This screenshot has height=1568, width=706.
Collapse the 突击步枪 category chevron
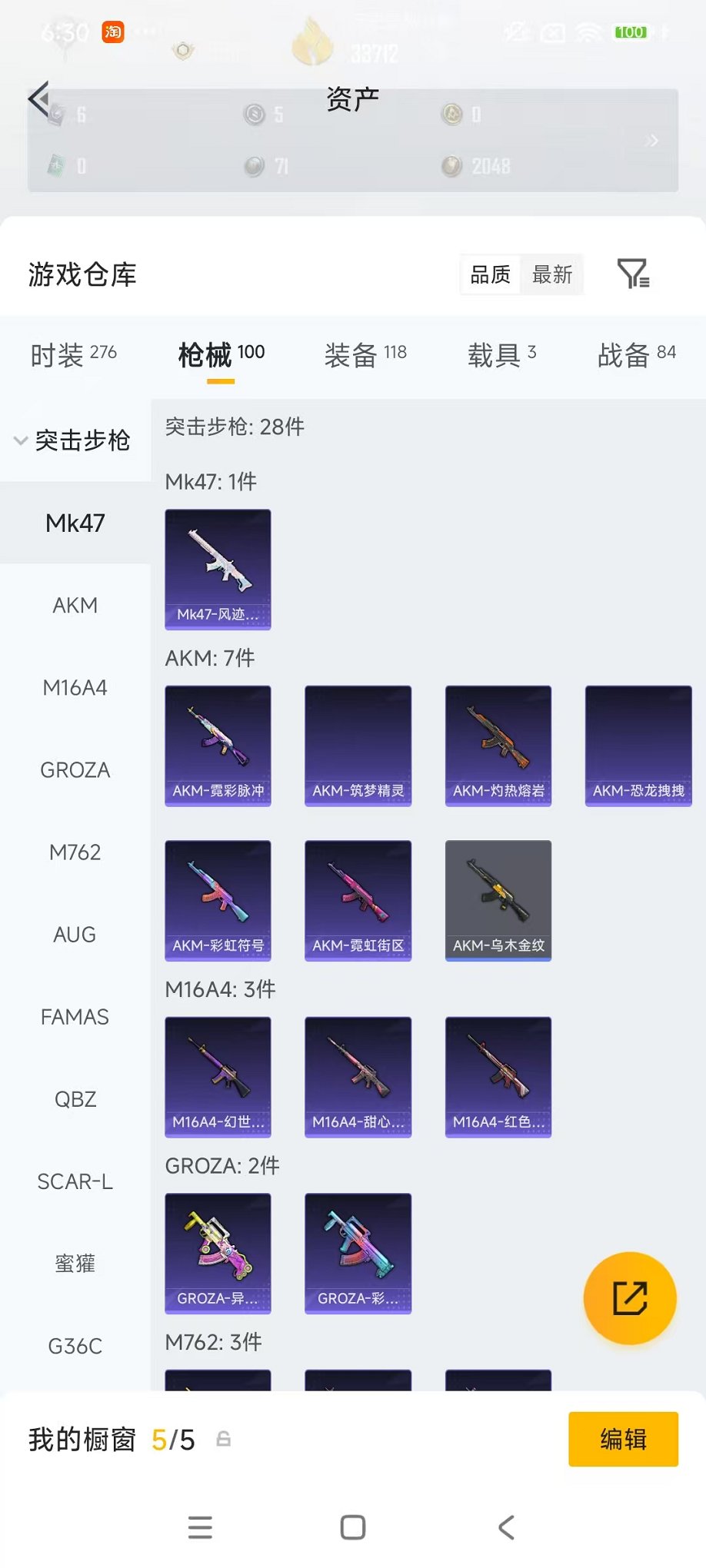pos(20,440)
